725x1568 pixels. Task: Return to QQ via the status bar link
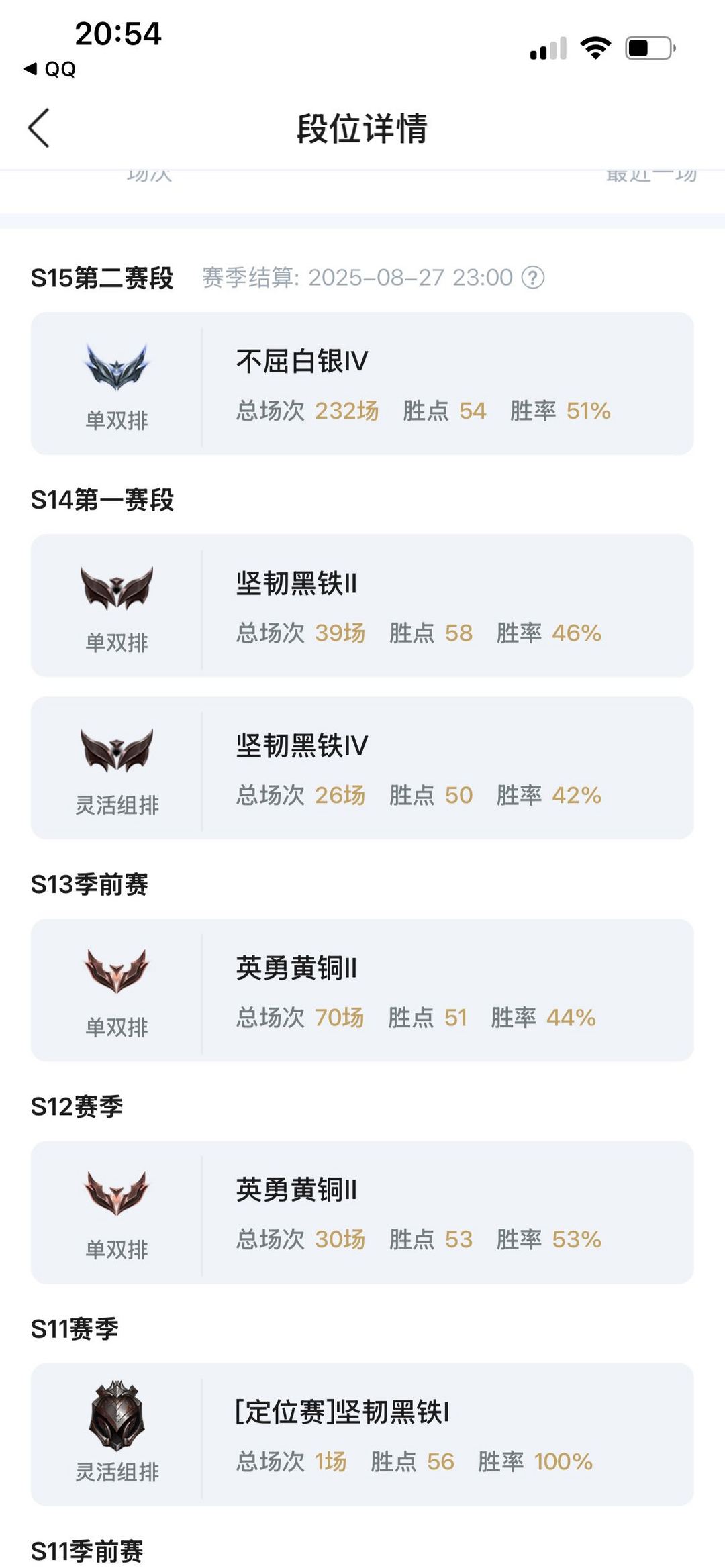coord(50,69)
